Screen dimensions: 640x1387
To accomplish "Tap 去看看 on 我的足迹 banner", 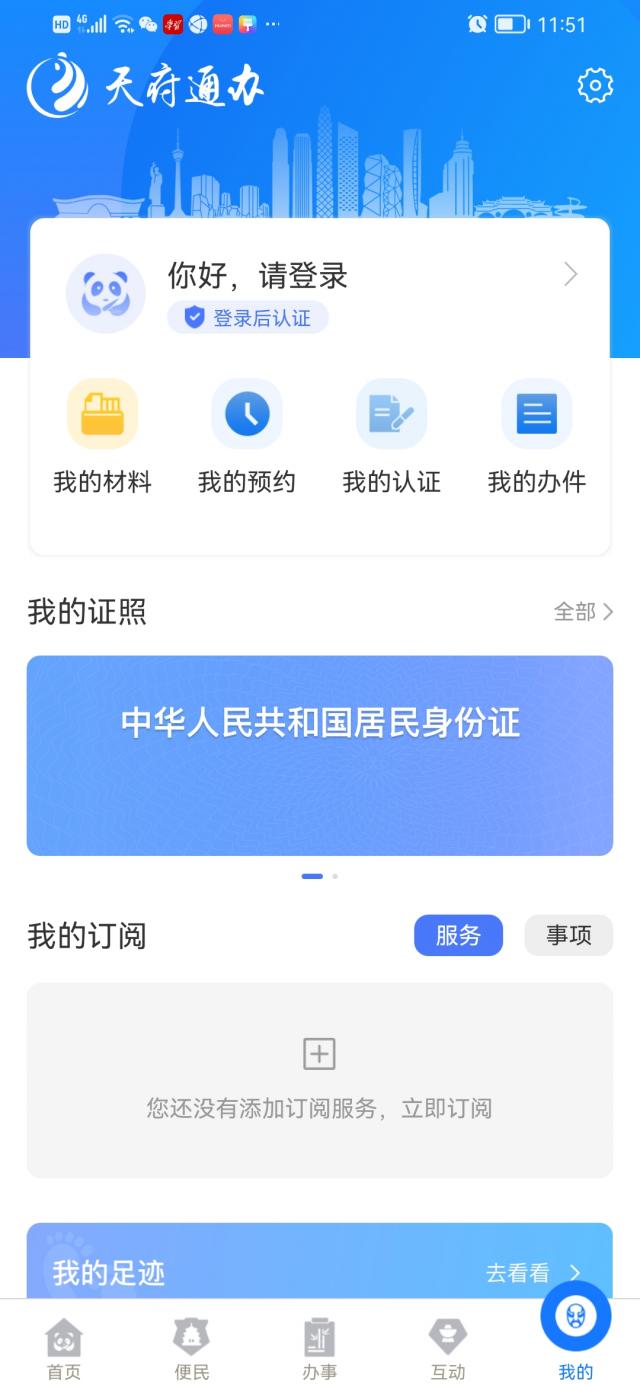I will pyautogui.click(x=532, y=1273).
